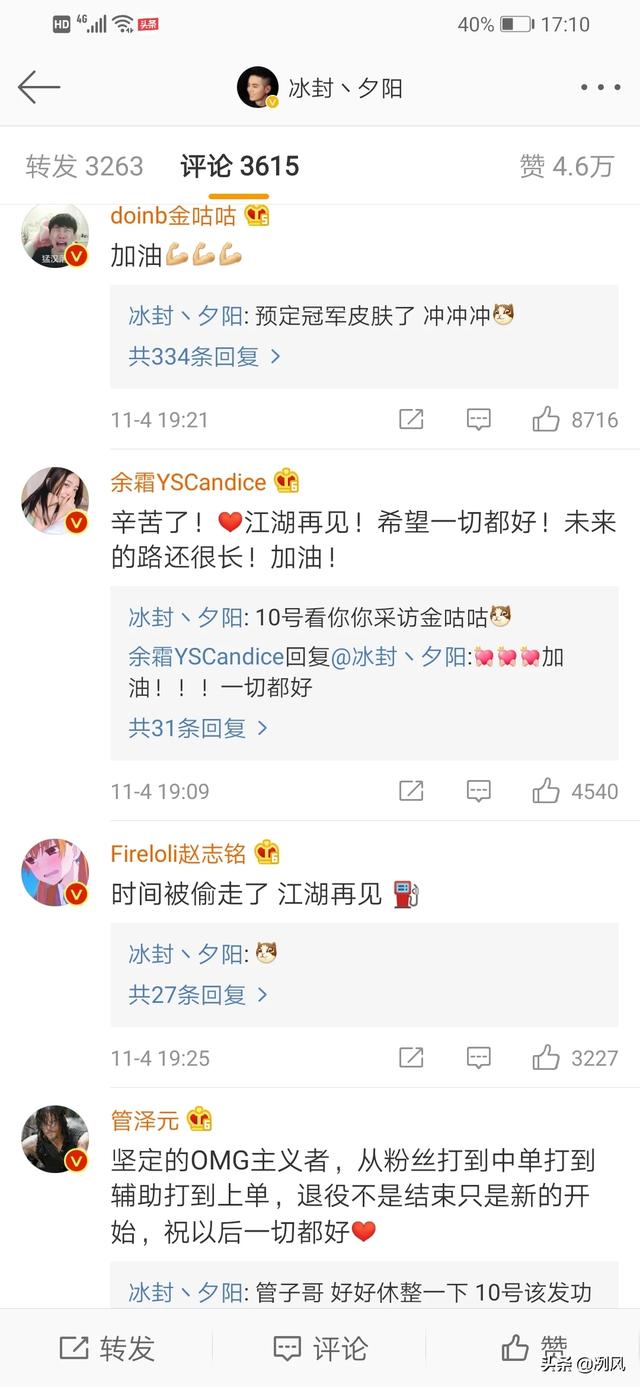
Task: Open the three-dot overflow menu
Action: 600,88
